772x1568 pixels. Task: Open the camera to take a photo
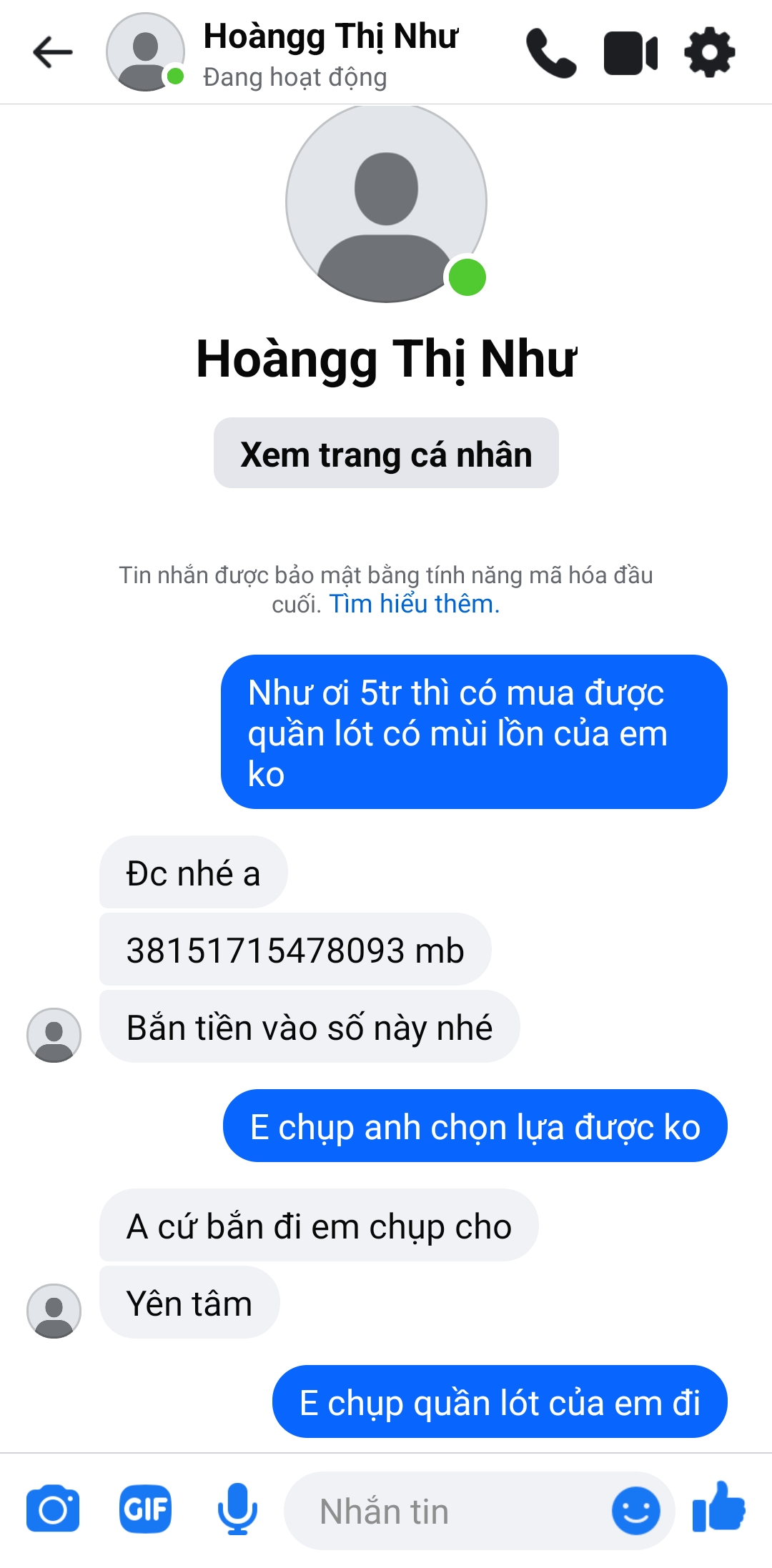click(53, 1509)
